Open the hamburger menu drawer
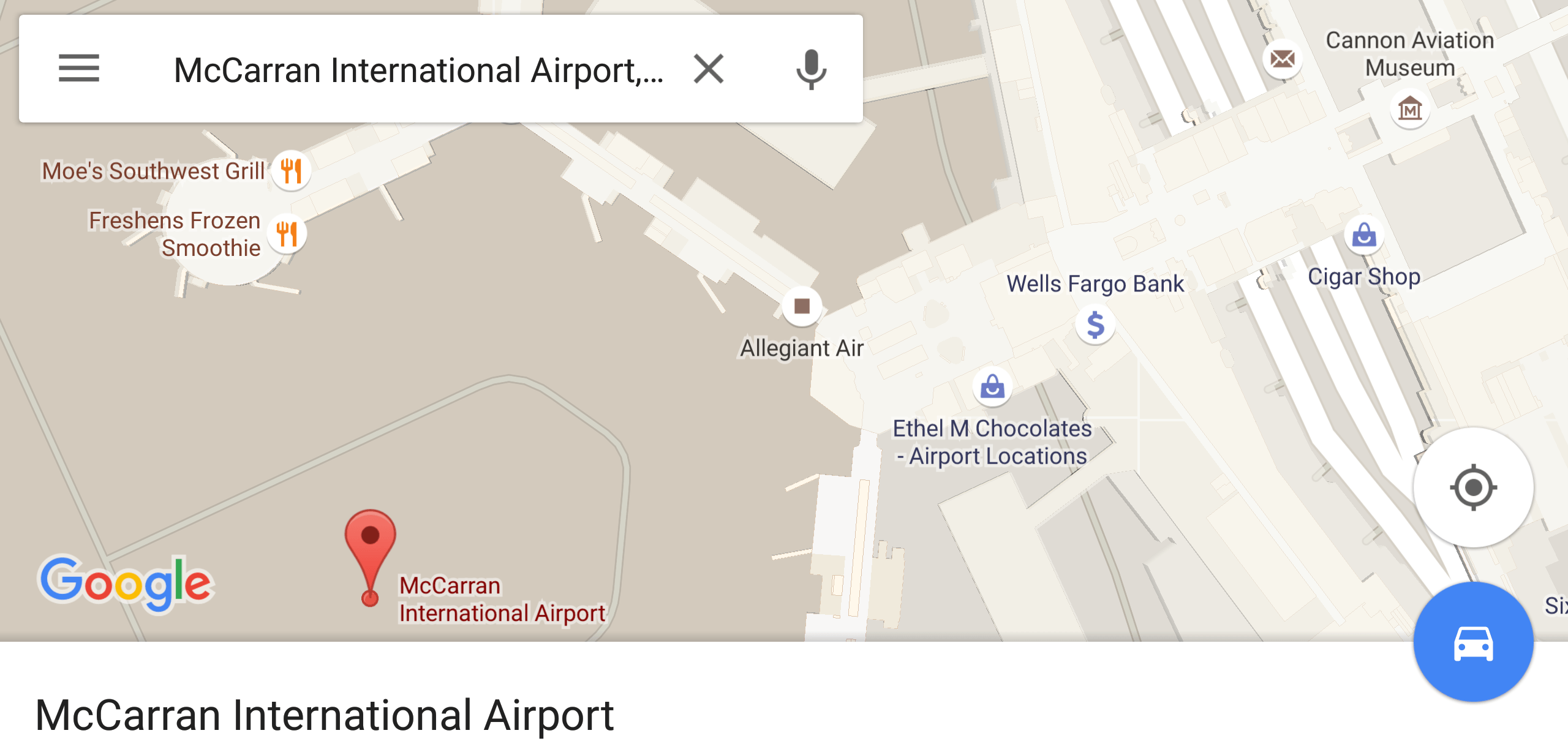Screen dimensions: 1568x744 [x=78, y=68]
